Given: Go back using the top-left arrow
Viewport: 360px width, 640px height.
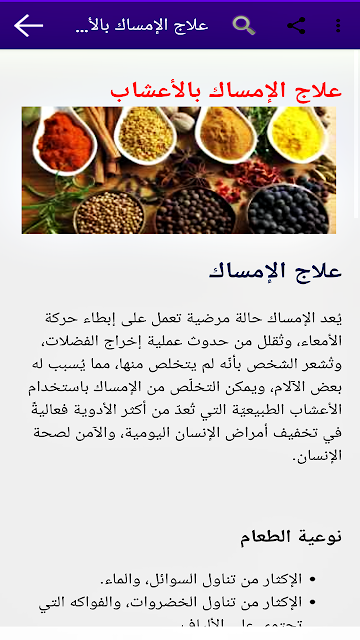Looking at the screenshot, I should pos(29,26).
